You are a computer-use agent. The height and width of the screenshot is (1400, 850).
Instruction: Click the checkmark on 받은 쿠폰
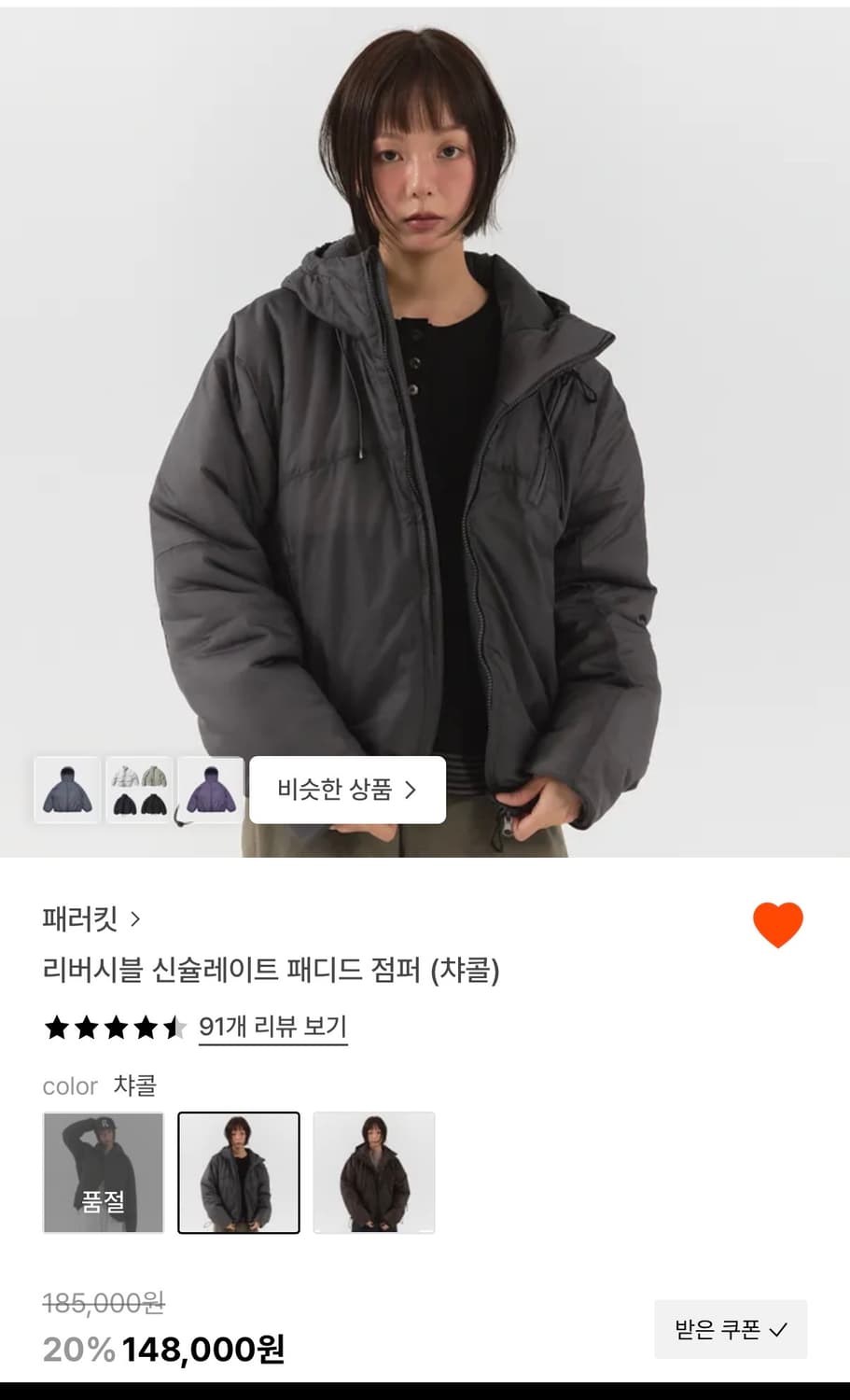tap(779, 1330)
